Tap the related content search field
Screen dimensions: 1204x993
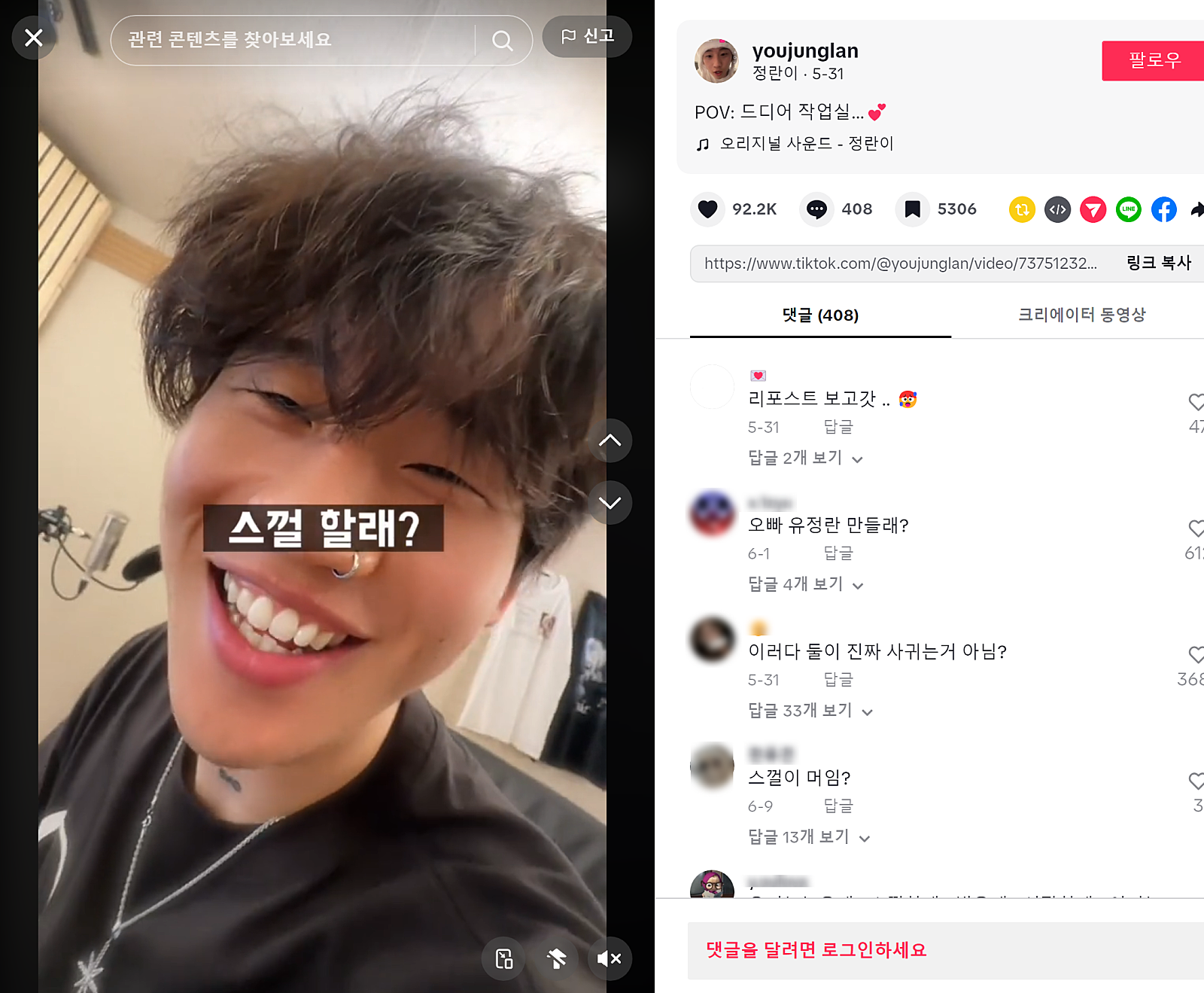[x=293, y=40]
